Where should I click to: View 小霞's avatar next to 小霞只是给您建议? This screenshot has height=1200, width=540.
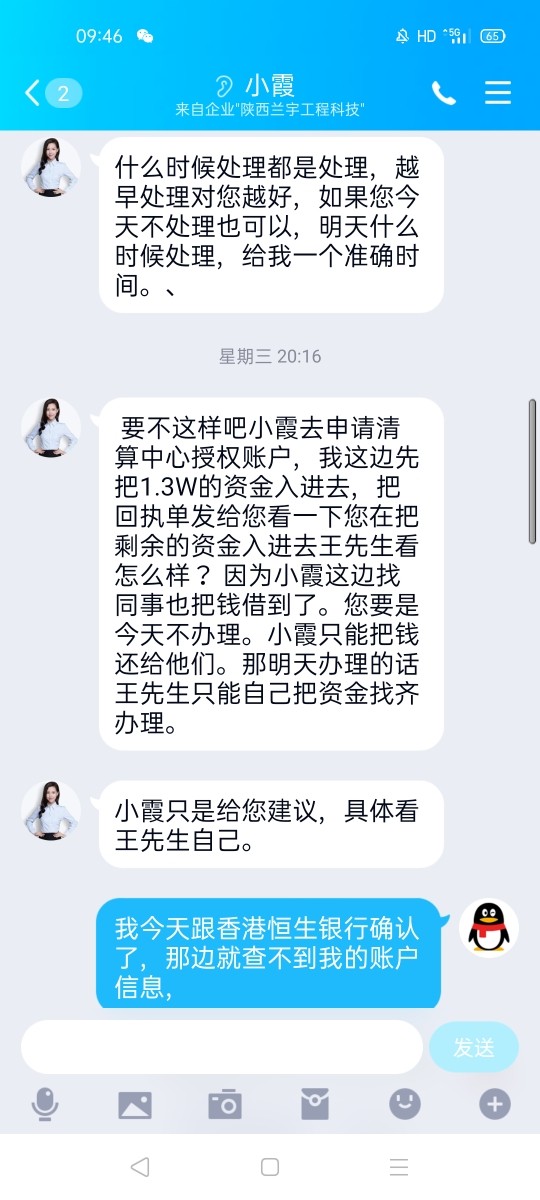click(51, 810)
